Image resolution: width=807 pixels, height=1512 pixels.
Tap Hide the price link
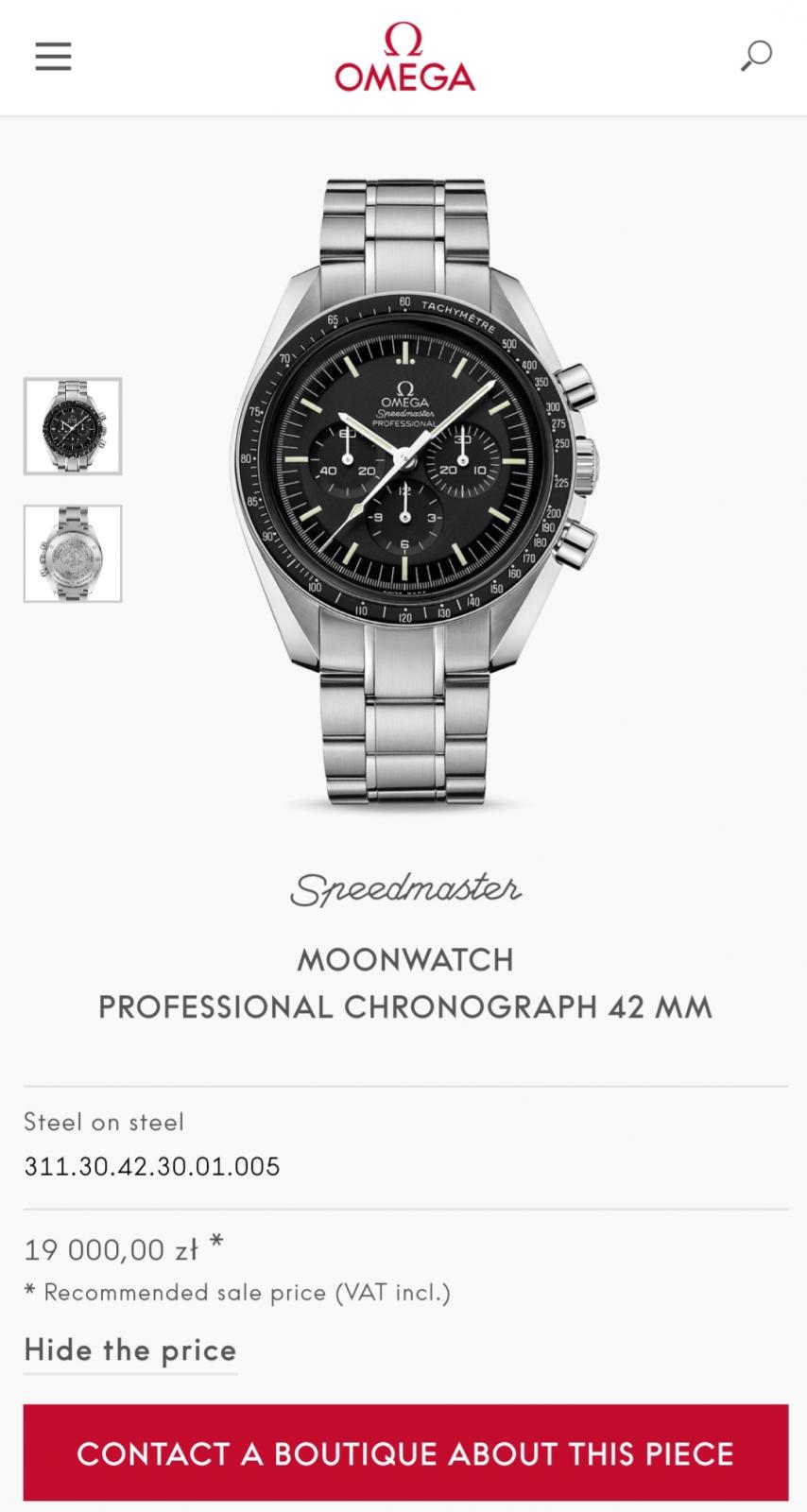point(130,1350)
